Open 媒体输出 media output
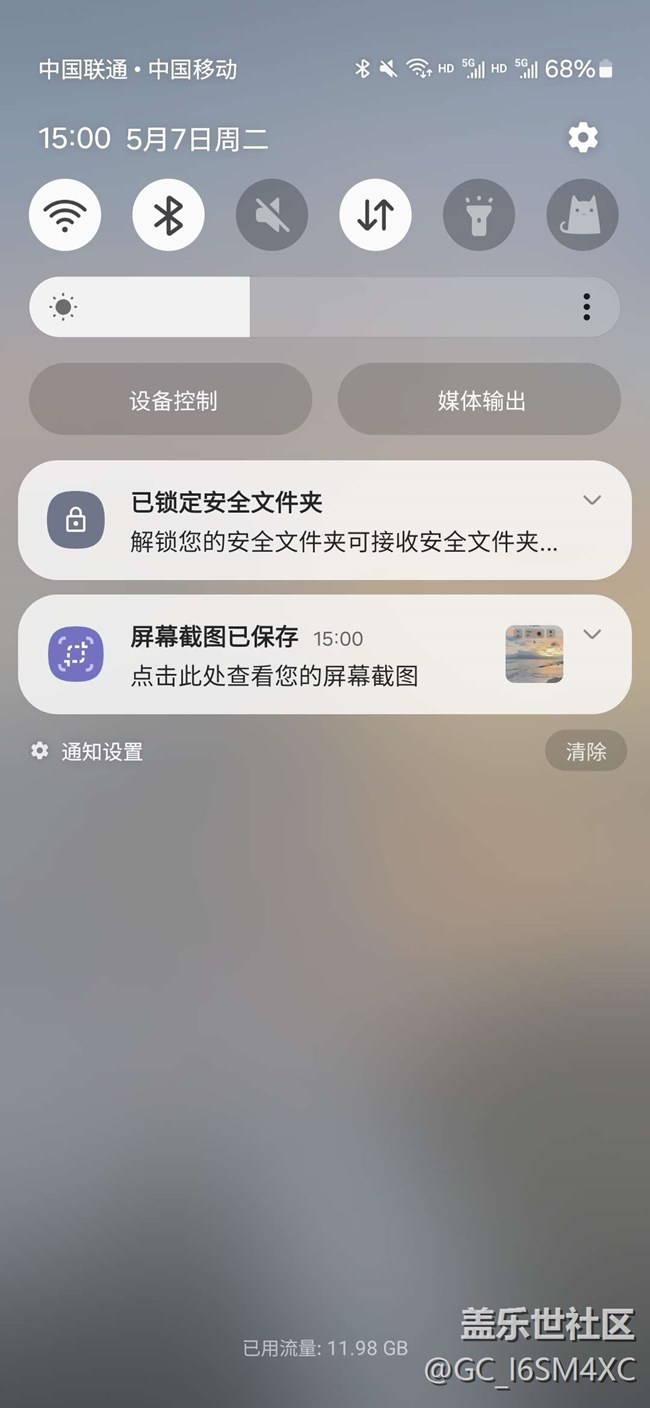The height and width of the screenshot is (1408, 650). [480, 399]
